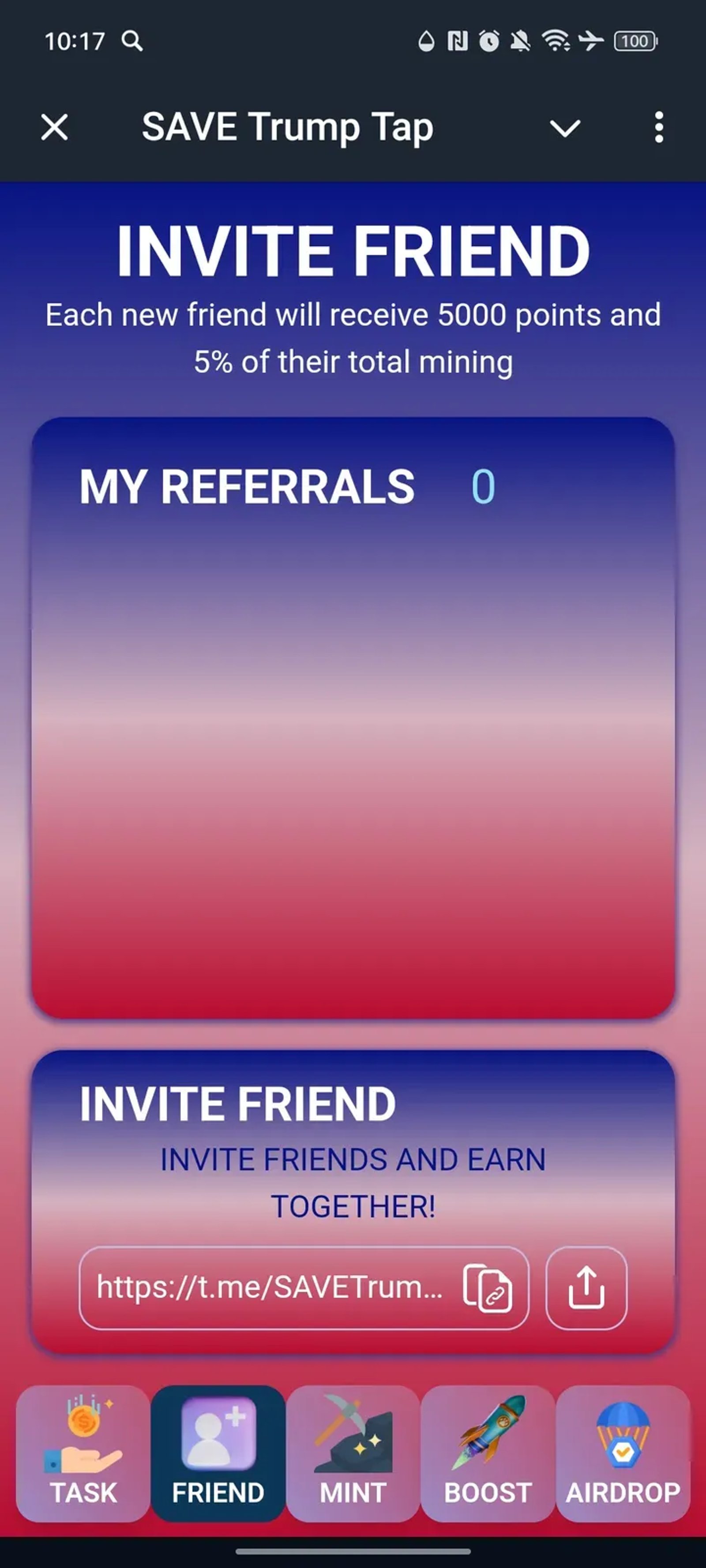The width and height of the screenshot is (706, 1568).
Task: Expand the header chevron dropdown
Action: coord(565,128)
